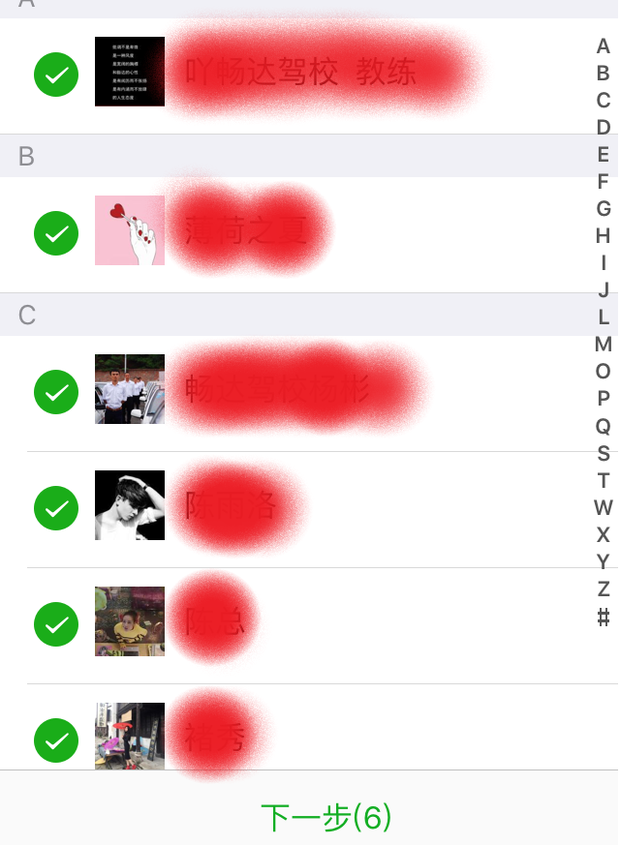Jump to letter G in index
The image size is (620, 845).
[603, 209]
